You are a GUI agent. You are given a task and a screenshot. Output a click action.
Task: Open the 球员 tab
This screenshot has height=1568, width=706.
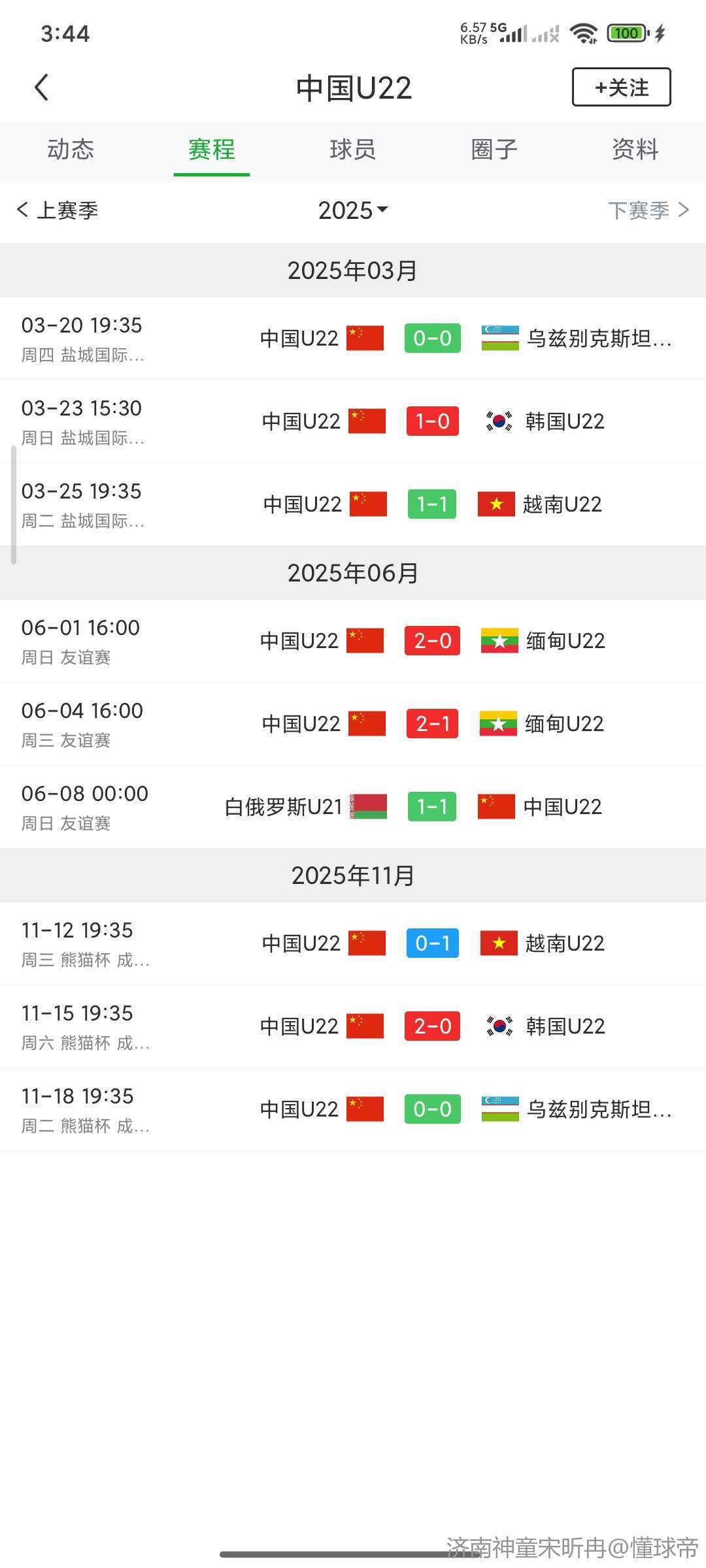(353, 150)
